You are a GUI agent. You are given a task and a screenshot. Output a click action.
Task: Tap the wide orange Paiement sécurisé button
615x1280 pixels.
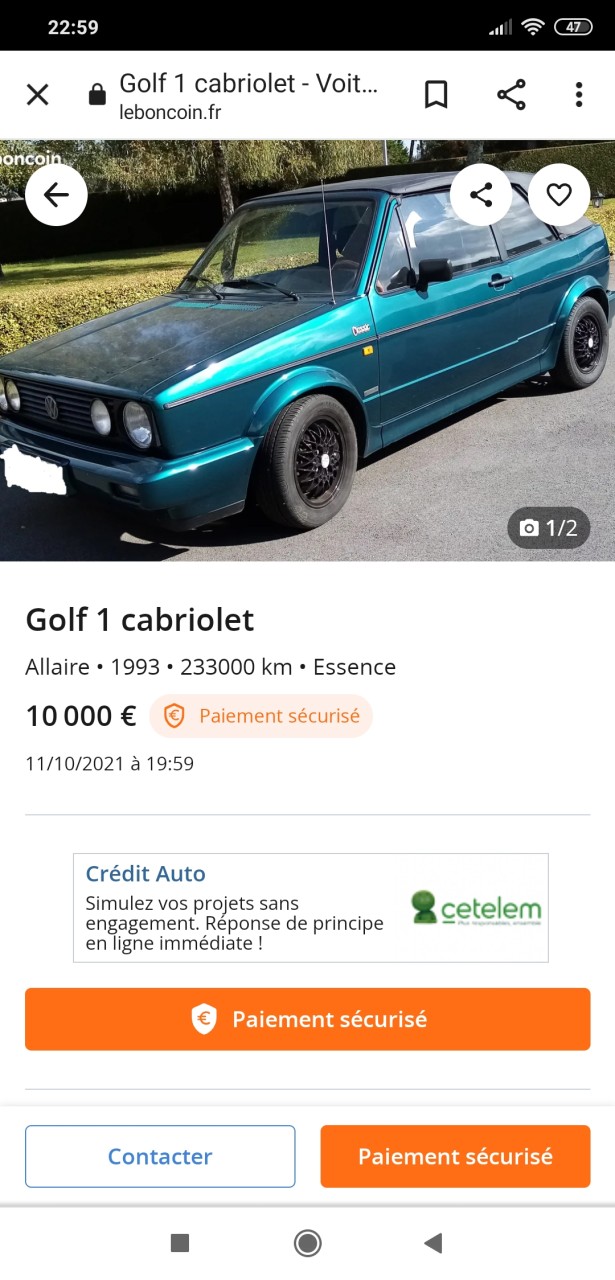click(308, 1019)
